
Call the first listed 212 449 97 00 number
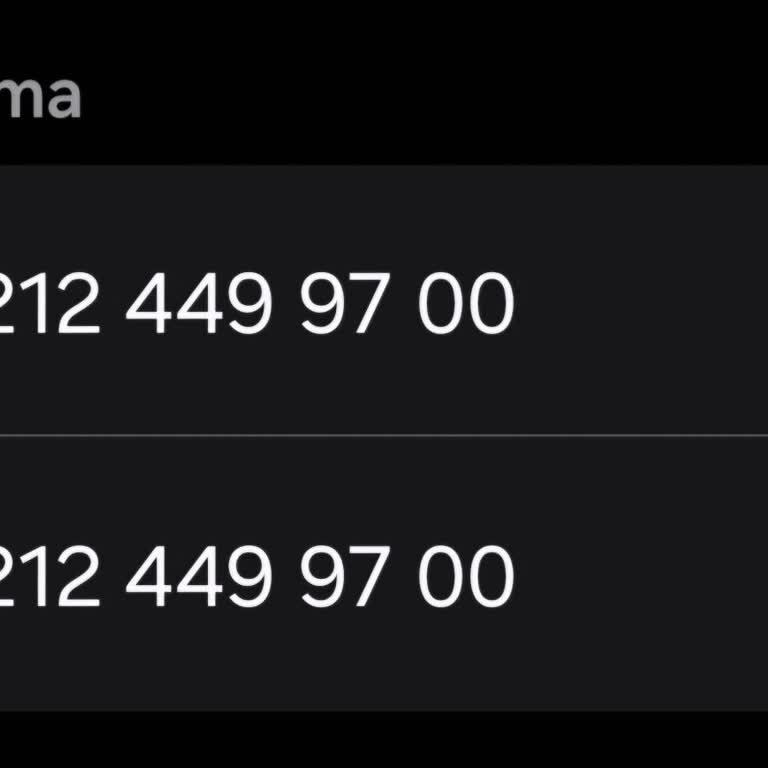coord(256,303)
